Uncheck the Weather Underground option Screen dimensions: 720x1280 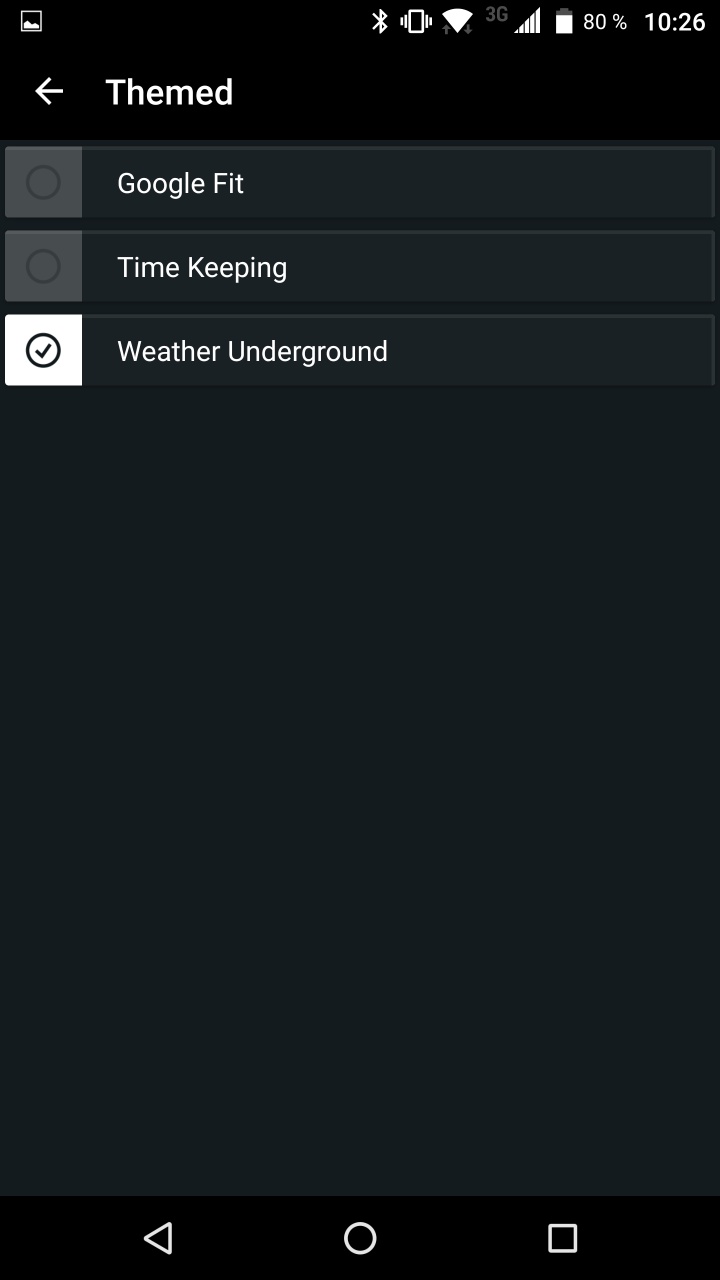[x=43, y=351]
